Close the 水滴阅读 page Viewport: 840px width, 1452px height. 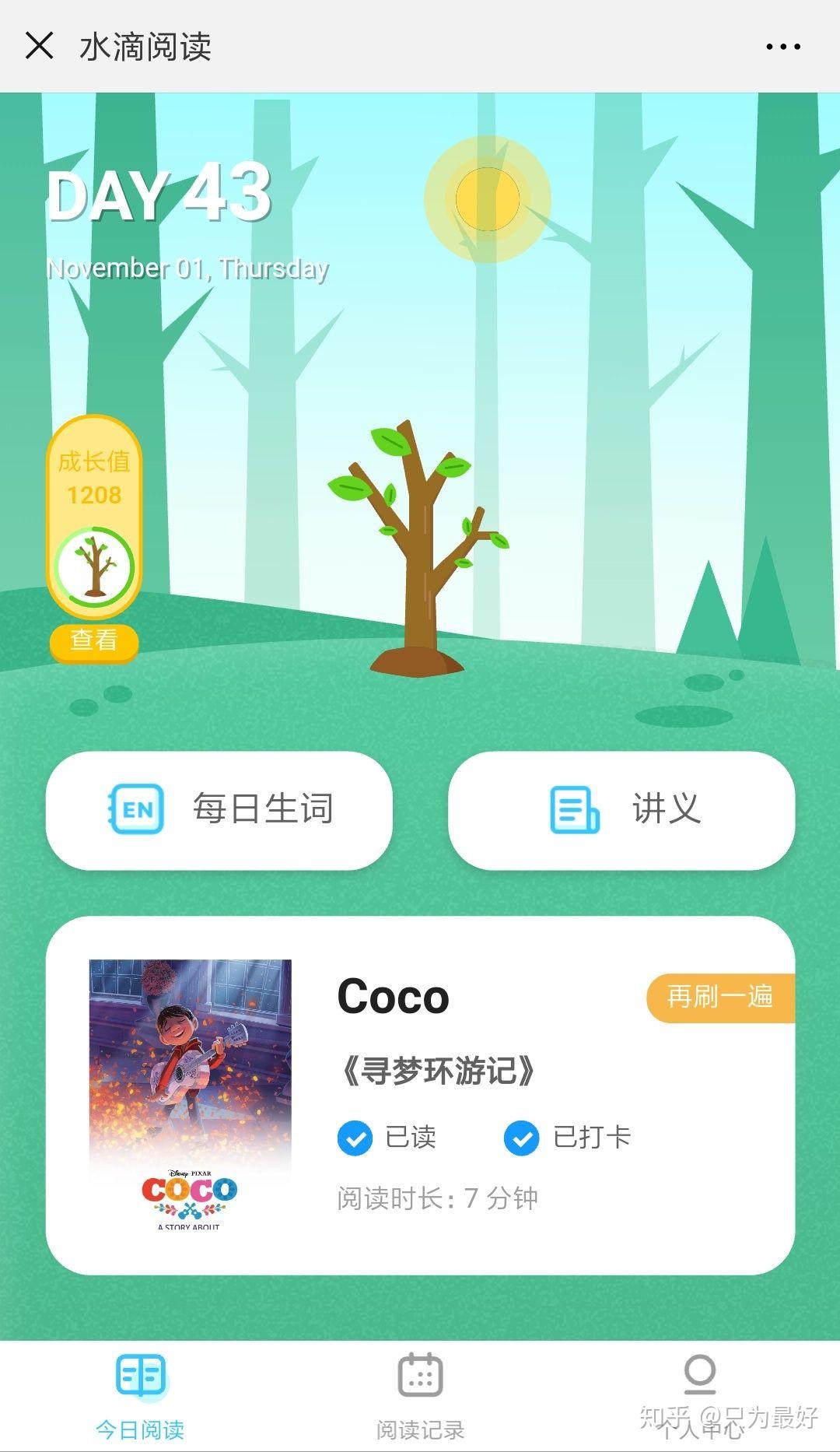39,46
